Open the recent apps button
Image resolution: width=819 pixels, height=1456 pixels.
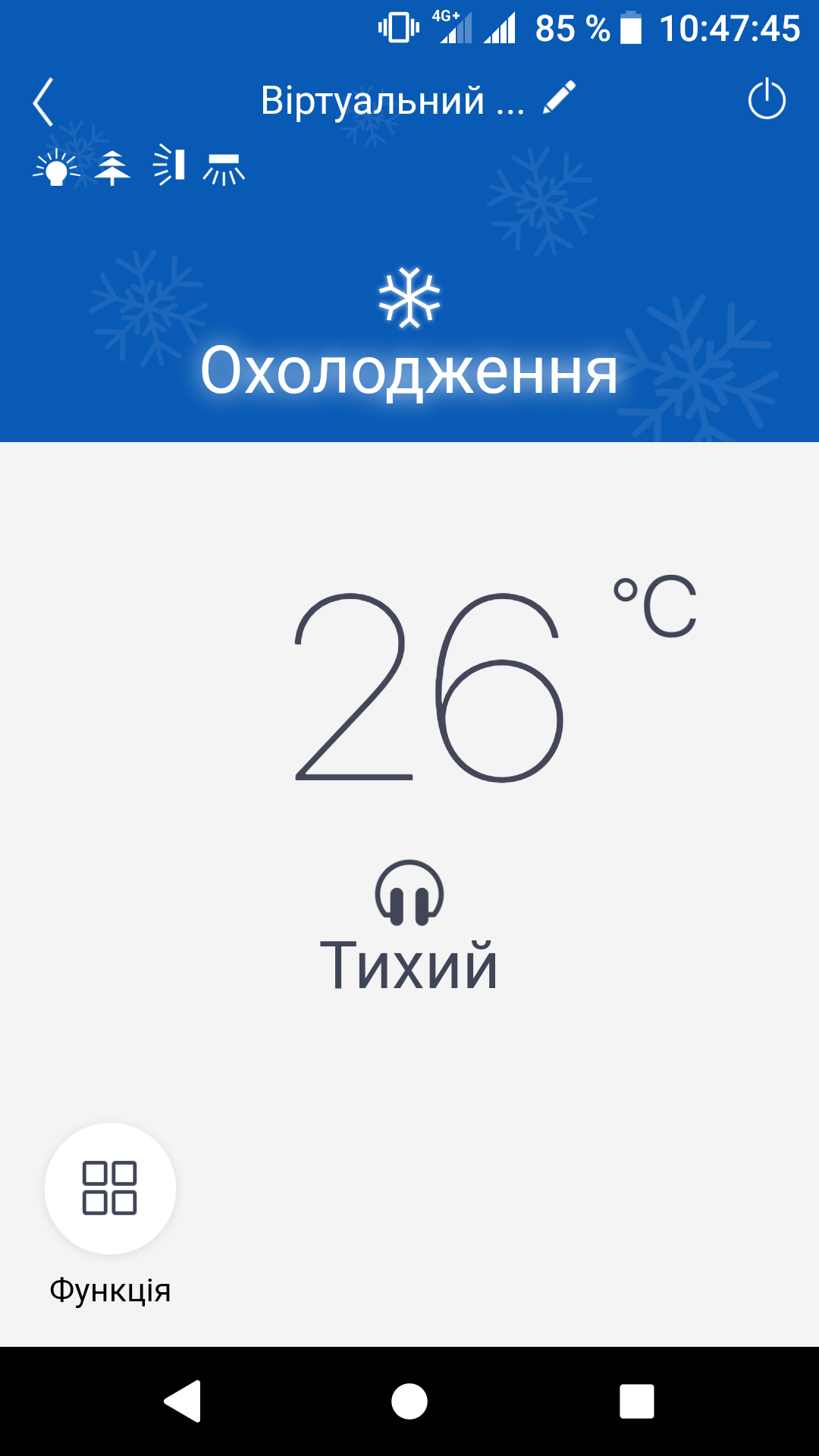coord(636,1401)
